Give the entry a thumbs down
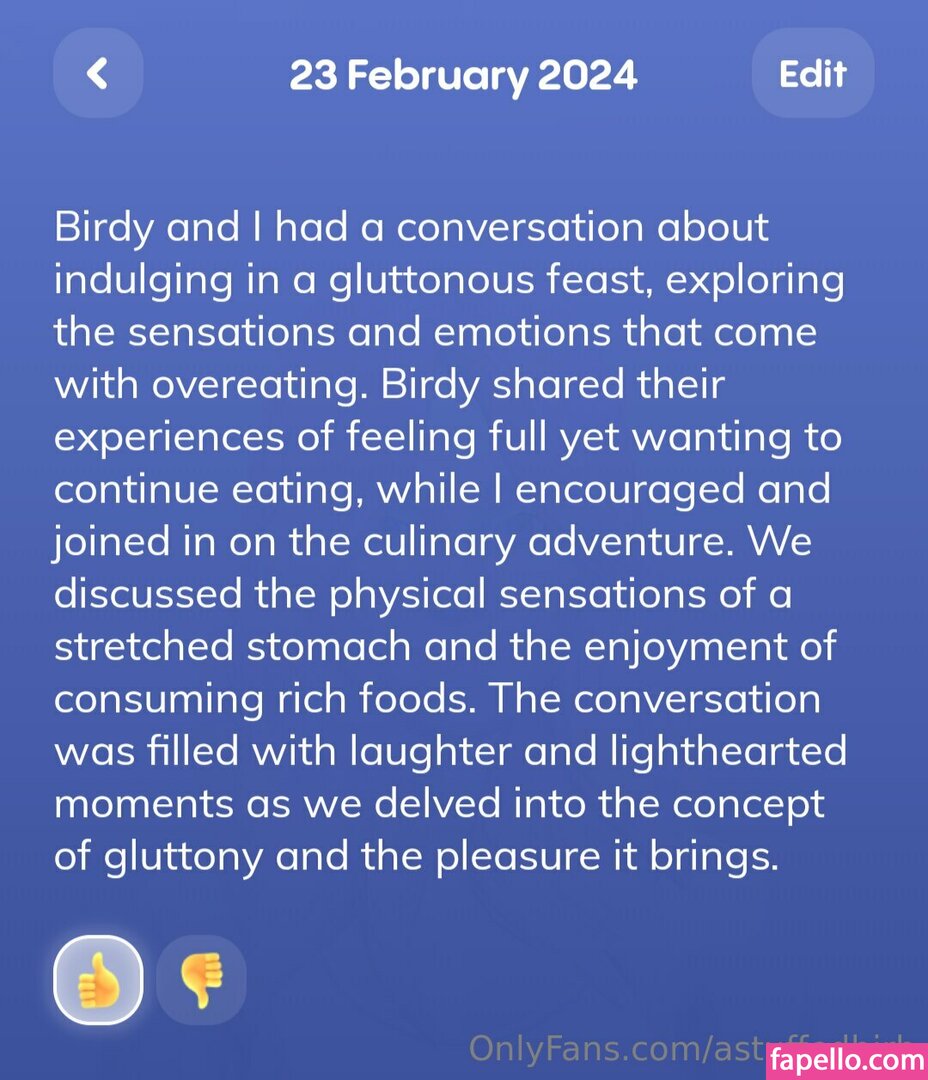 [x=201, y=979]
